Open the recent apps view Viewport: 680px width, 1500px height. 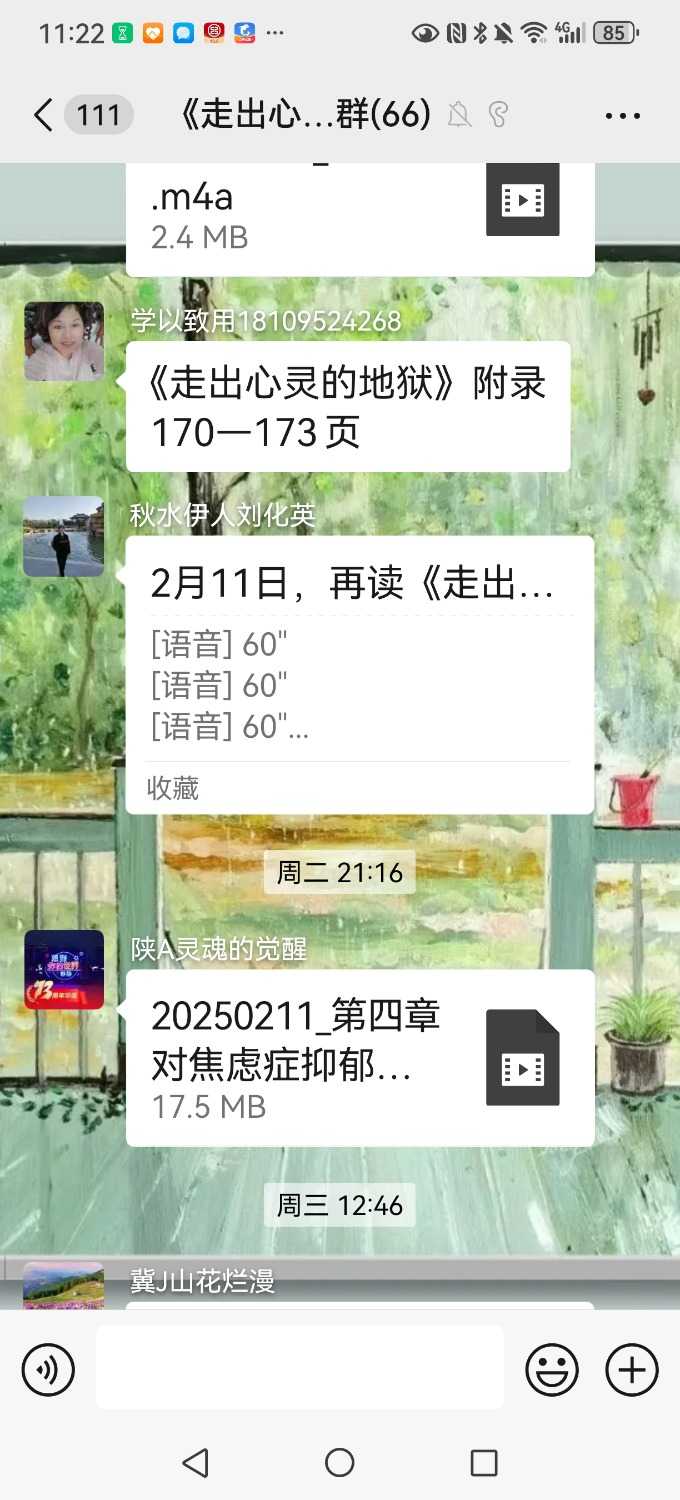pyautogui.click(x=484, y=1463)
